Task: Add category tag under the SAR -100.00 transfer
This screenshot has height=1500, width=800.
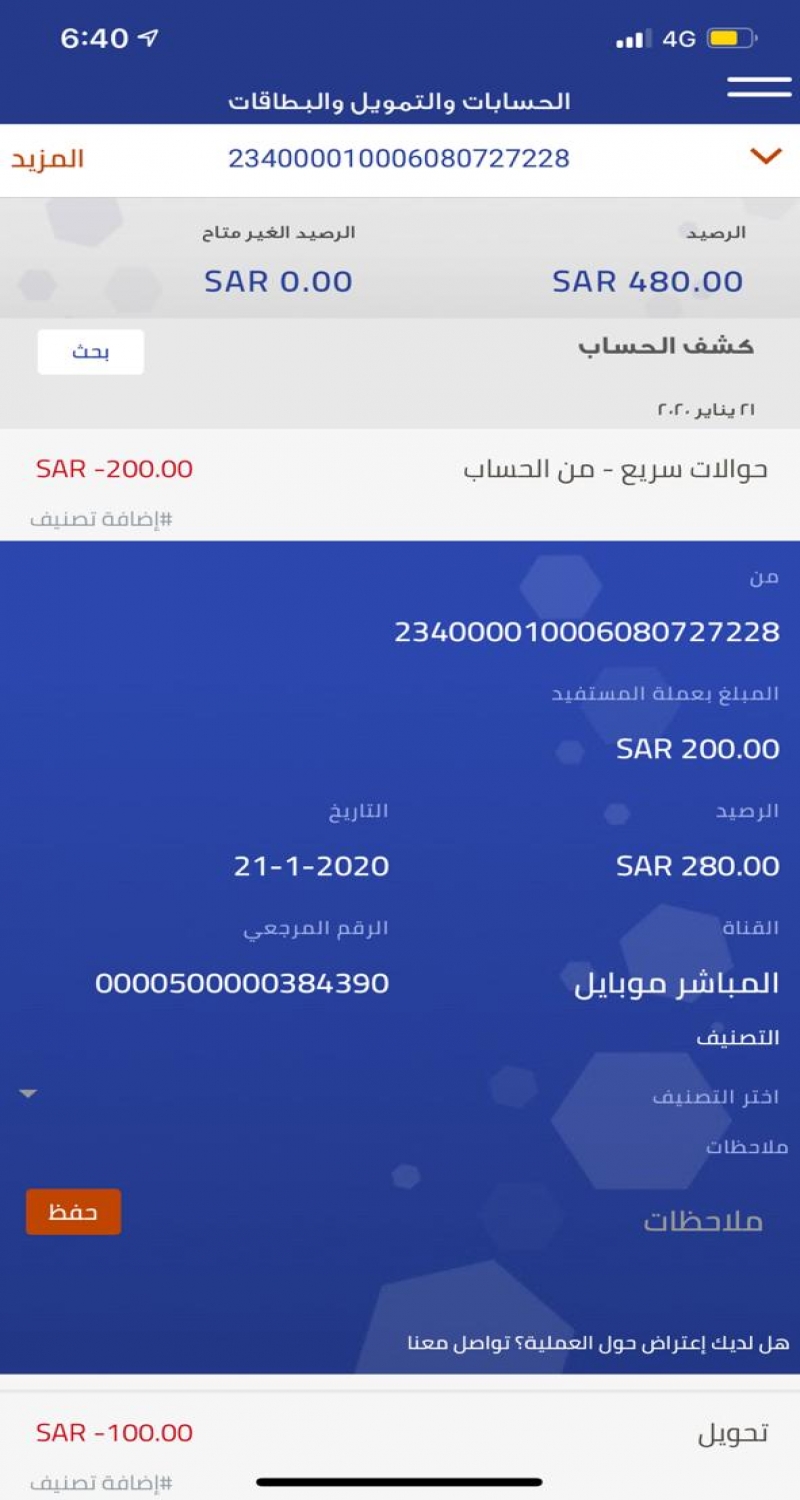Action: [101, 1482]
